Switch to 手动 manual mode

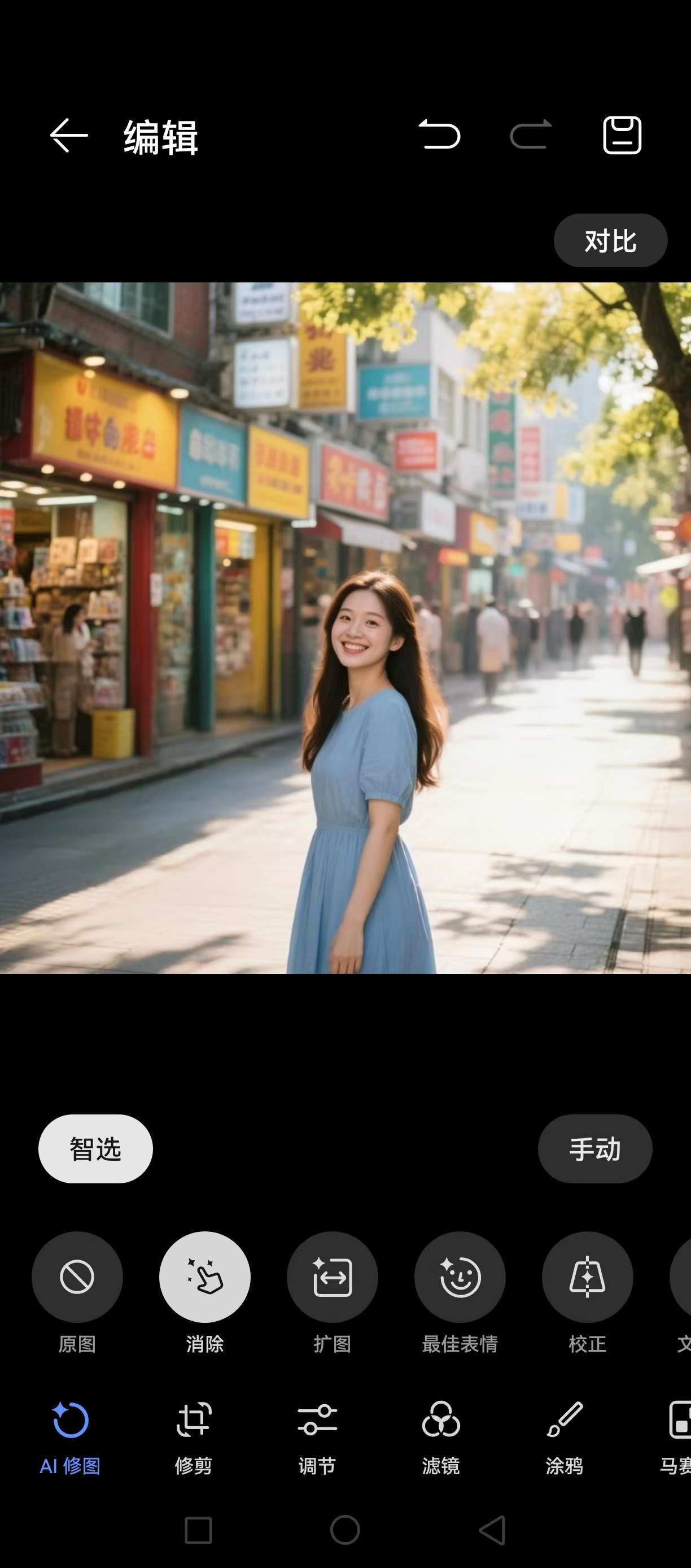point(594,1149)
